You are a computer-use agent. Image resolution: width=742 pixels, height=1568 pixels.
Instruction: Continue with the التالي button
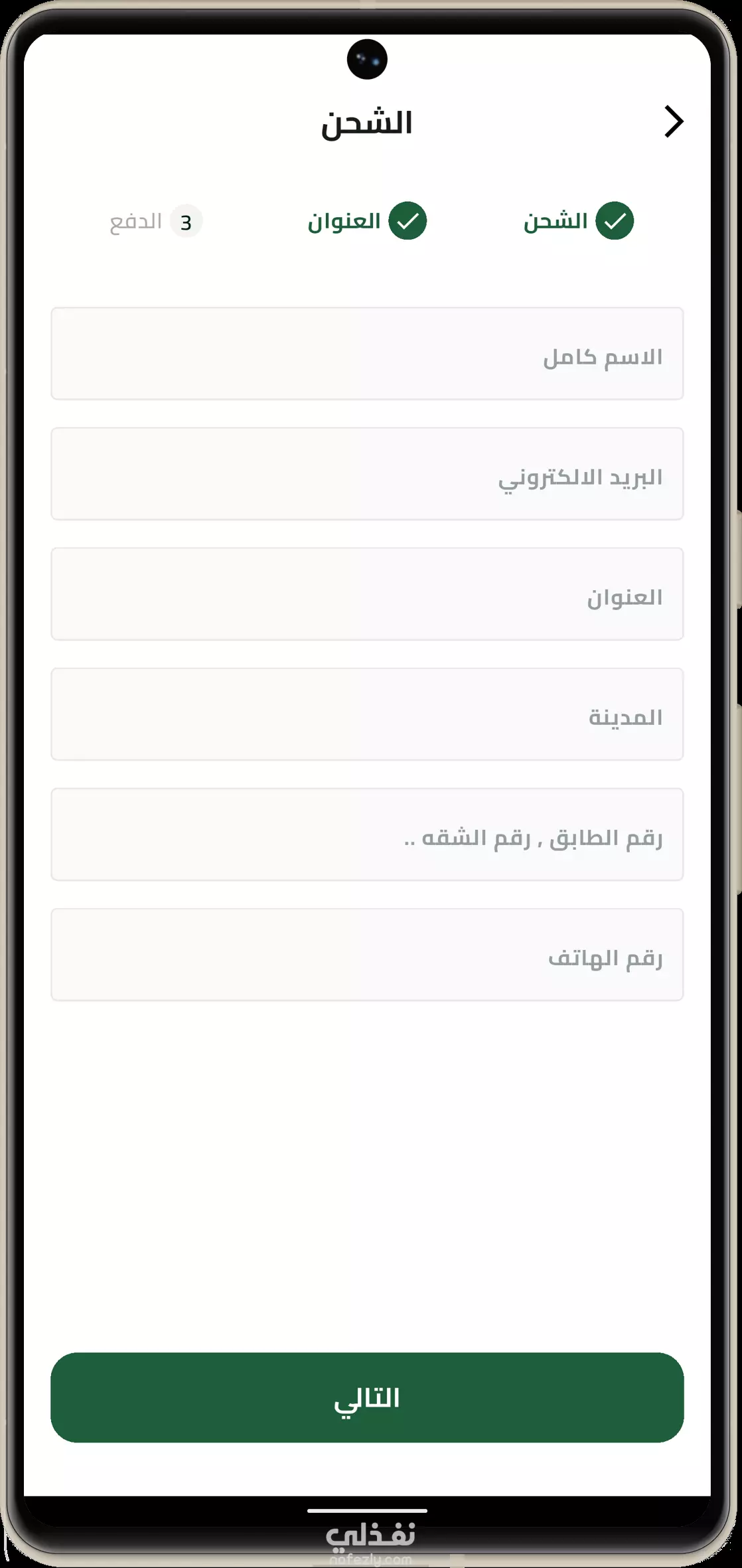point(367,1397)
